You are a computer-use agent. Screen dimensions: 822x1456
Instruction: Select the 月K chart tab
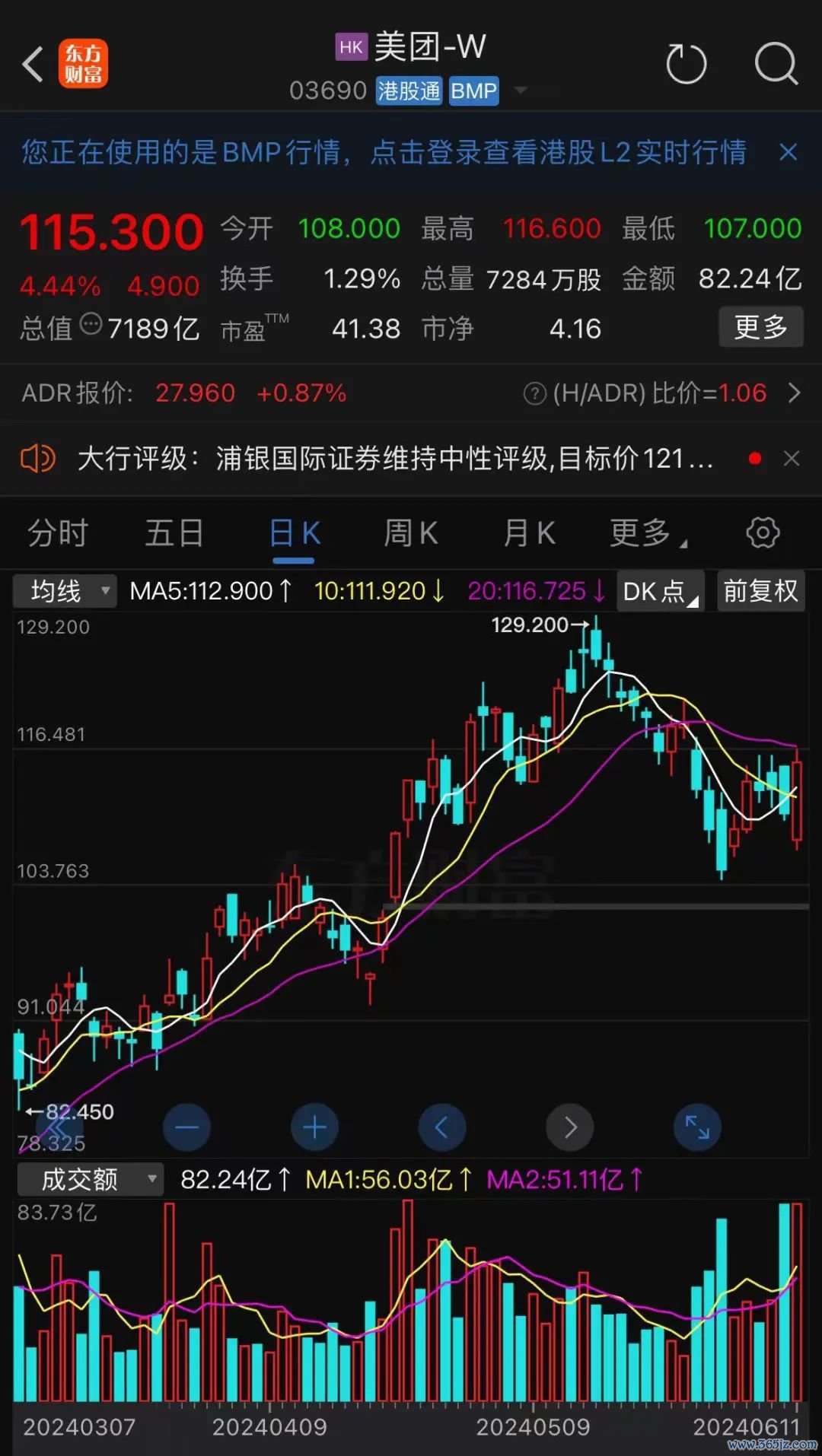(x=529, y=533)
